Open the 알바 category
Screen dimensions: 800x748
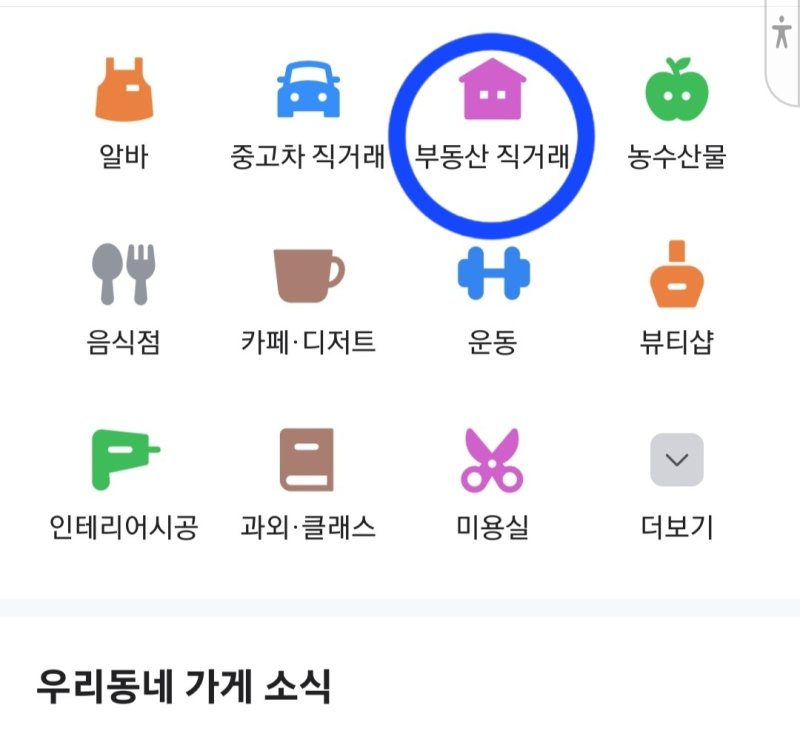pyautogui.click(x=123, y=110)
